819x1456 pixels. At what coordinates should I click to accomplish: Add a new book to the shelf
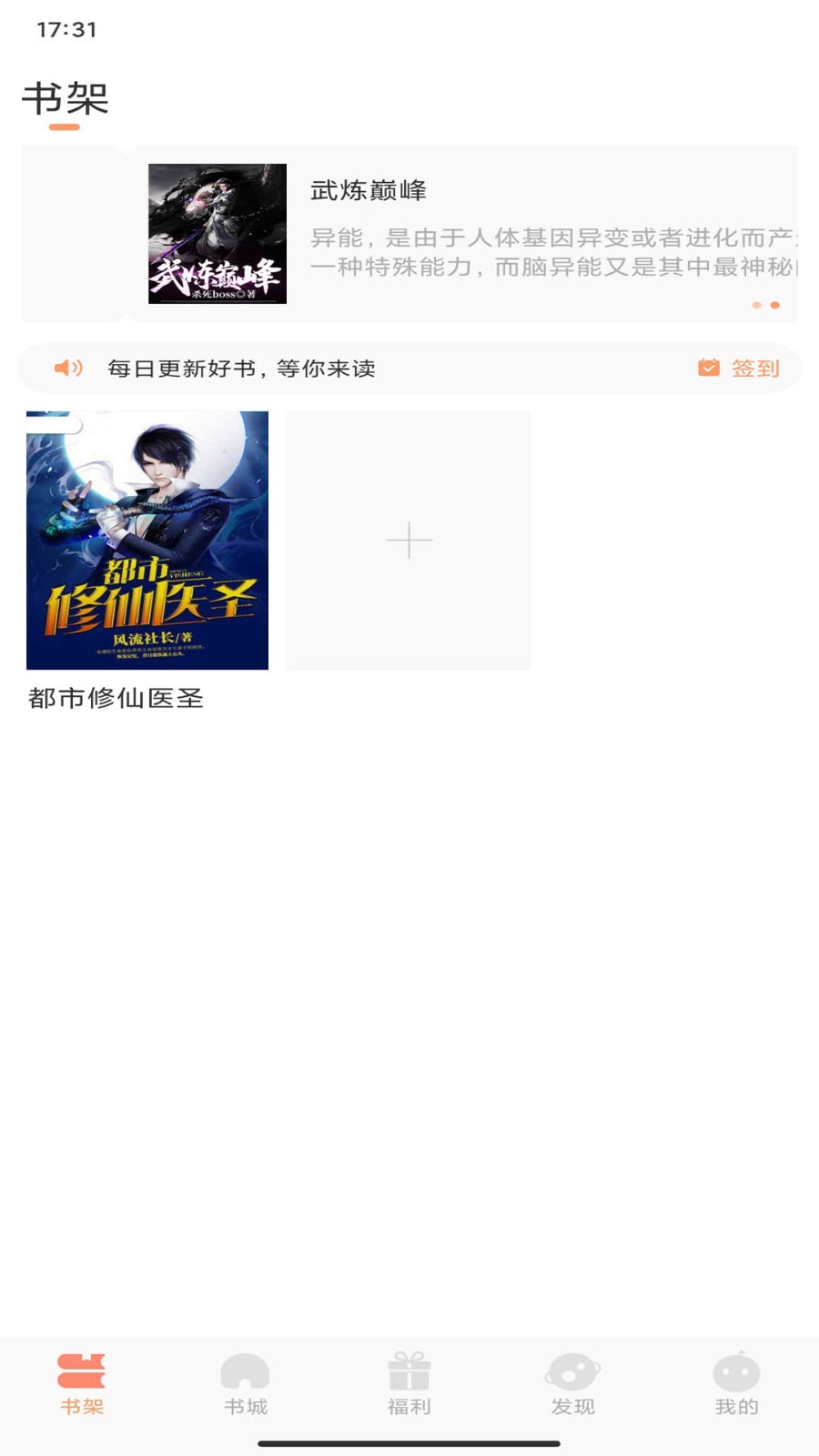[x=409, y=541]
